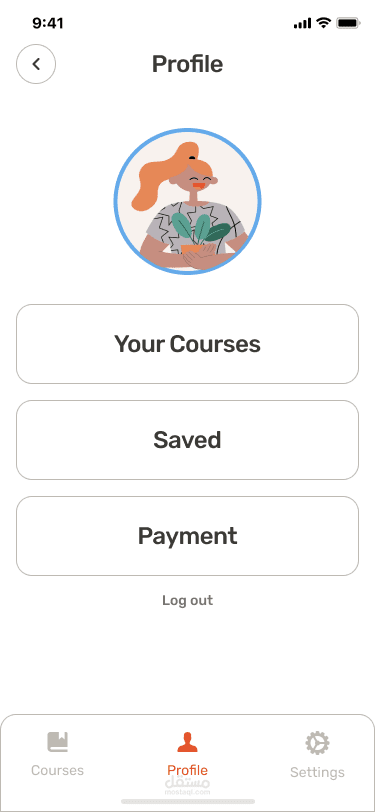375x812 pixels.
Task: Switch to the Courses tab
Action: pyautogui.click(x=57, y=754)
